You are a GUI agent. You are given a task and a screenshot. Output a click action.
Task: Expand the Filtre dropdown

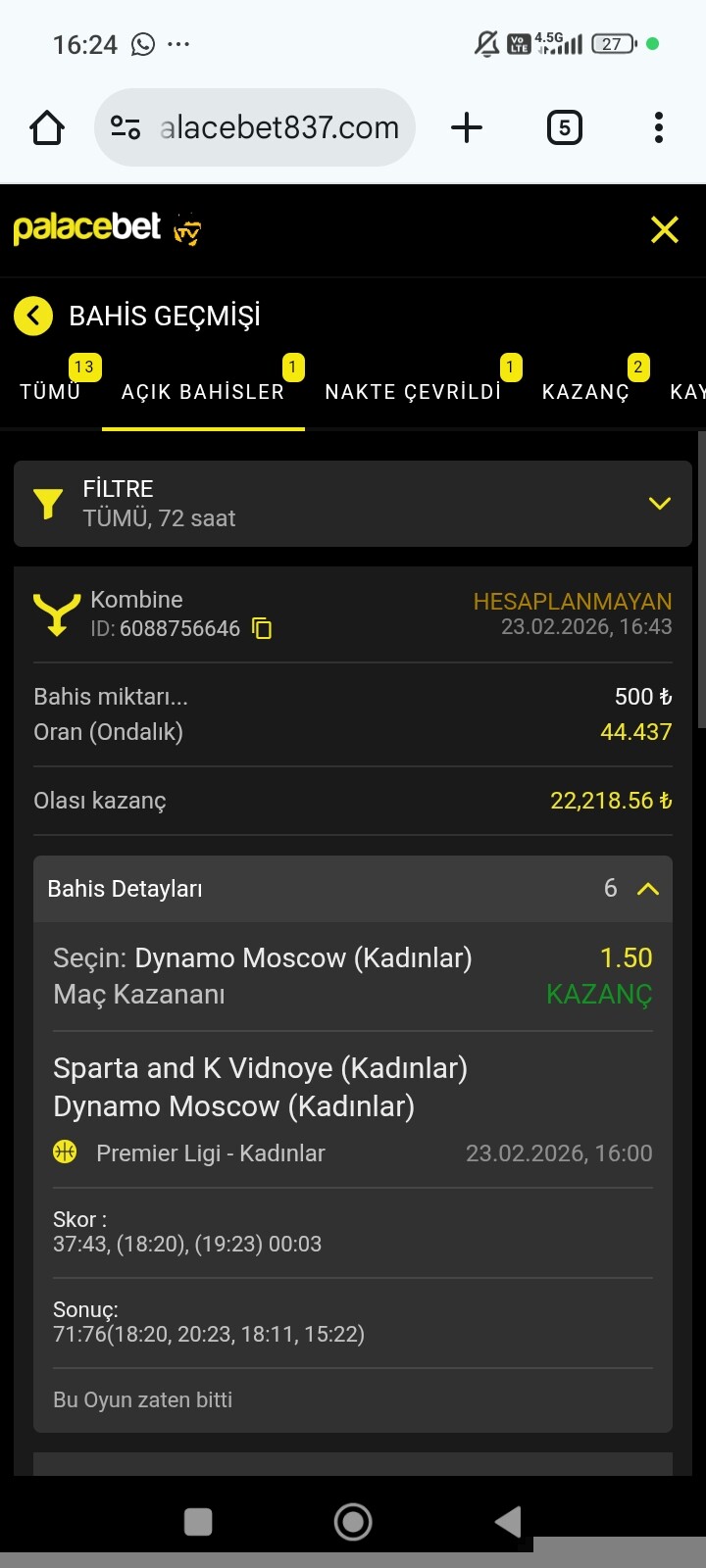point(353,504)
